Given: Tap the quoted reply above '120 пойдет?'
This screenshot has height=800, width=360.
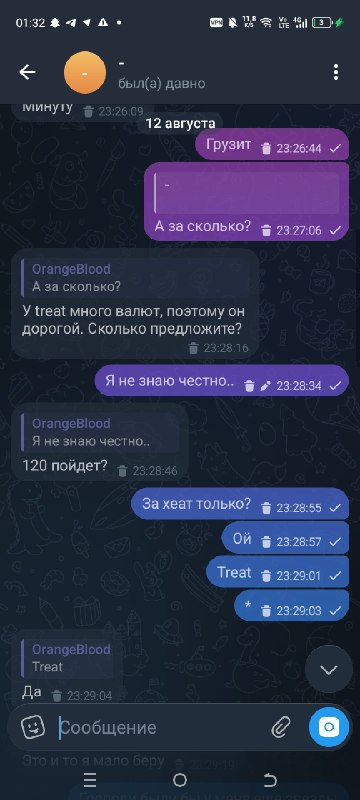Looking at the screenshot, I should click(x=100, y=432).
